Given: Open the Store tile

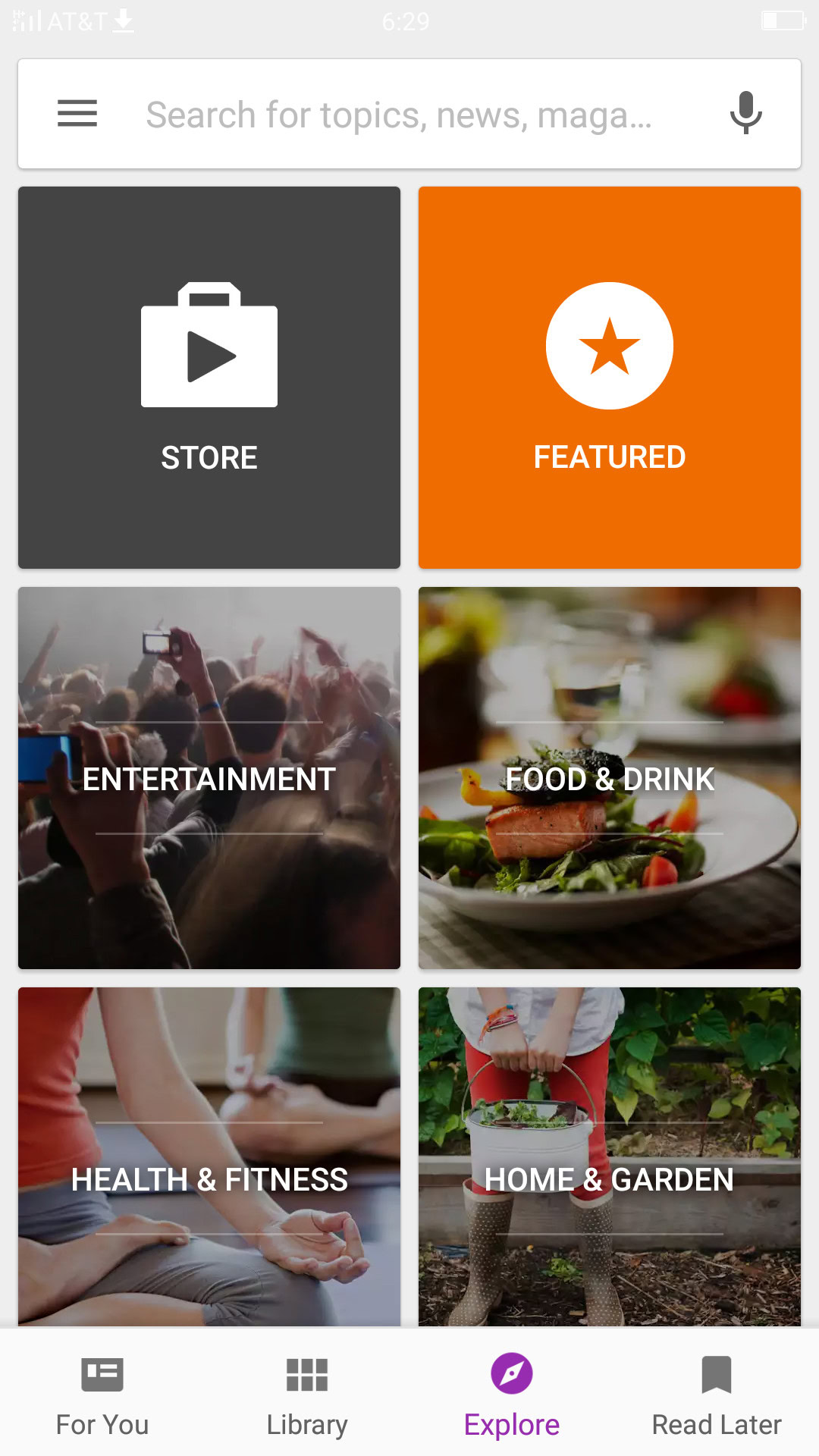Looking at the screenshot, I should (209, 378).
